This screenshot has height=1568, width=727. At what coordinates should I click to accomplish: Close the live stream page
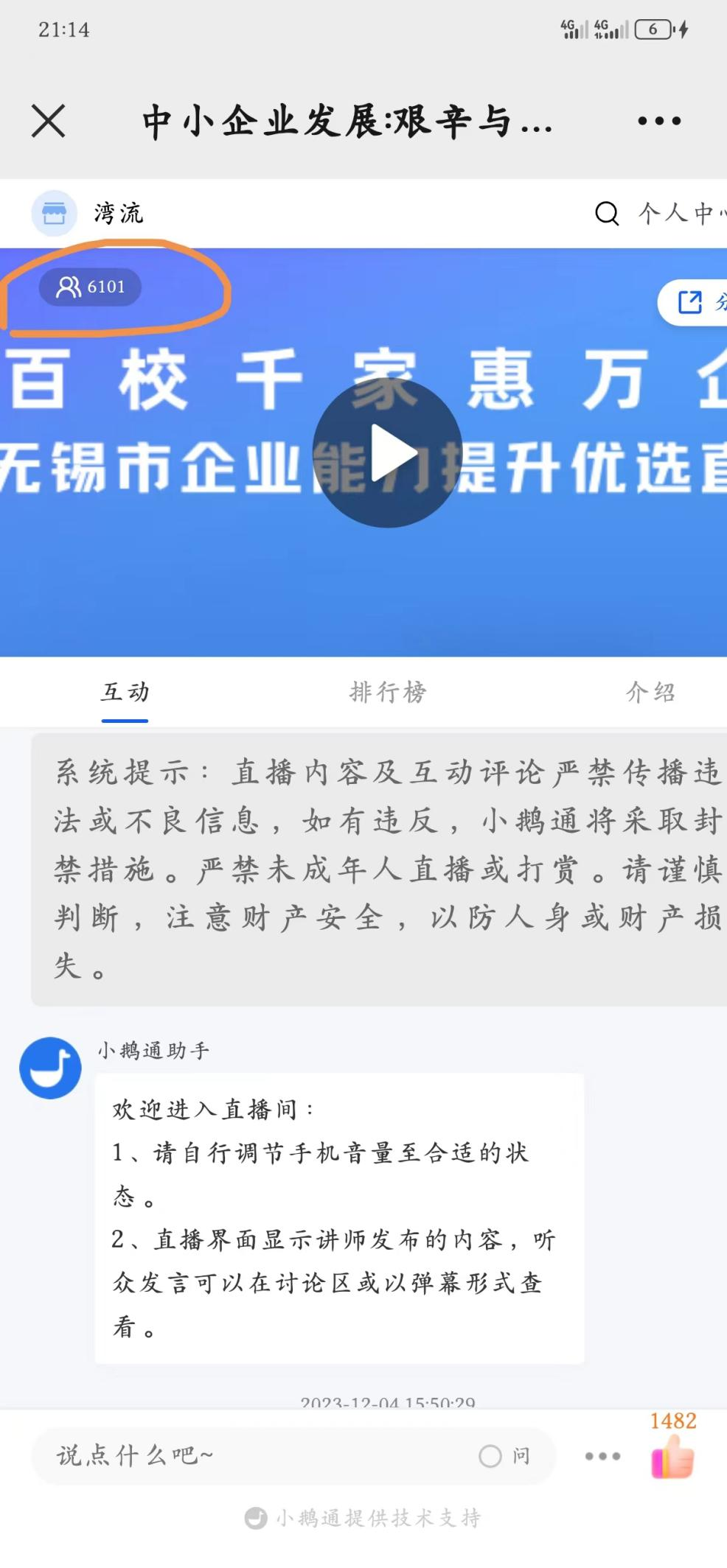[x=49, y=121]
